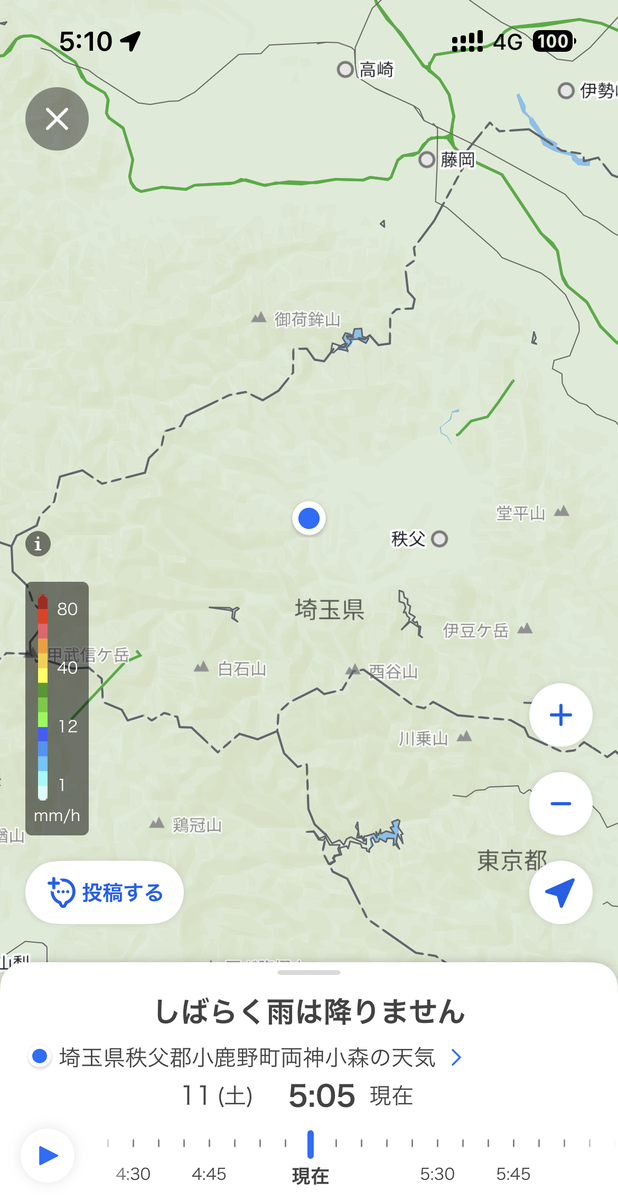Viewport: 618px width, 1200px height.
Task: Tap the blue location marker on map
Action: 309,518
